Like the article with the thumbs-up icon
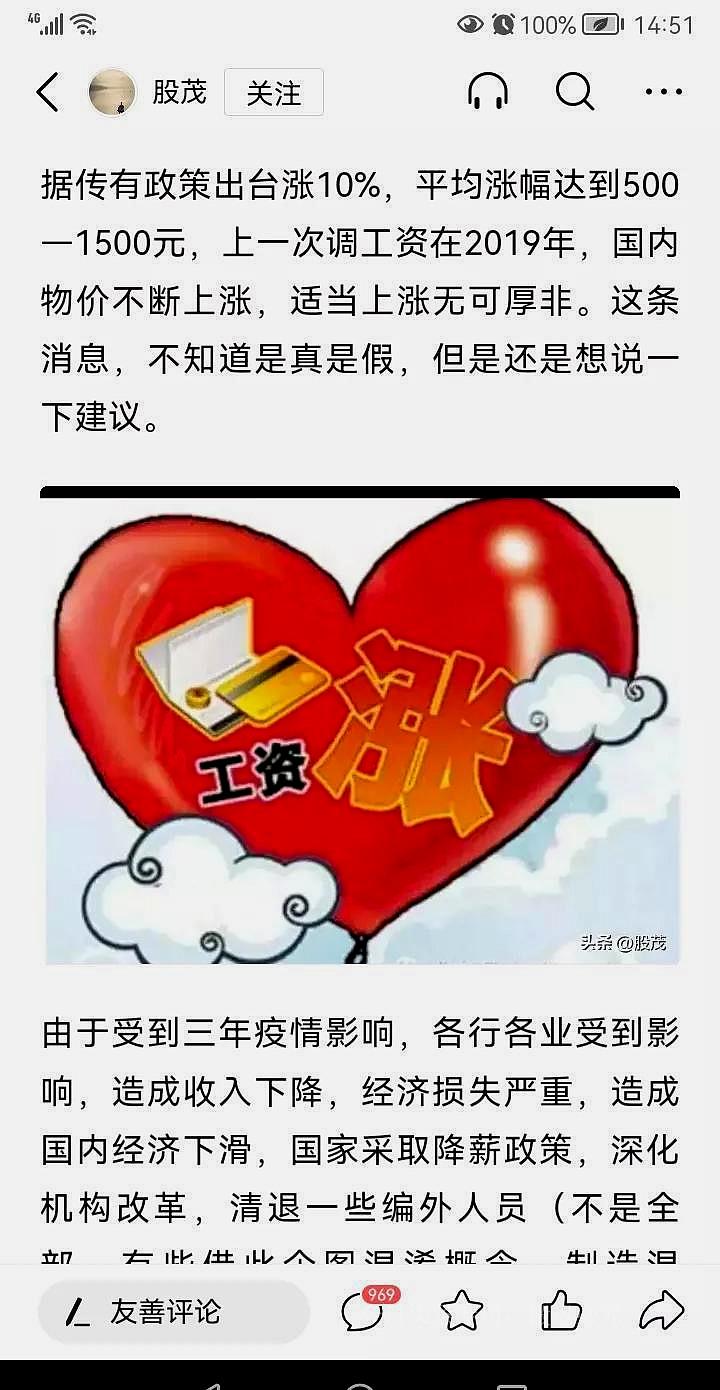This screenshot has width=720, height=1390. tap(560, 1311)
